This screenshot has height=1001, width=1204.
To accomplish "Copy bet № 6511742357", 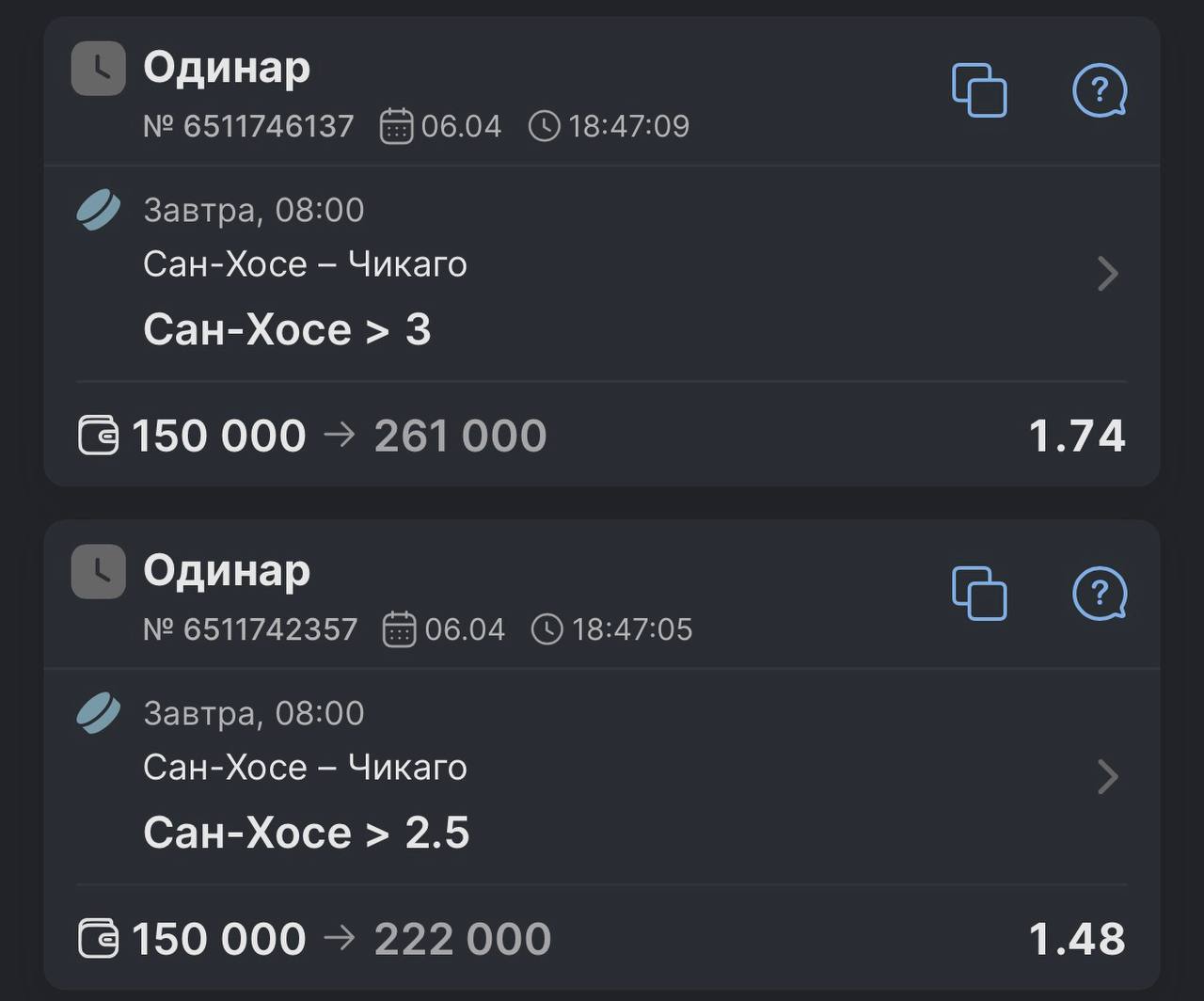I will pos(979,594).
